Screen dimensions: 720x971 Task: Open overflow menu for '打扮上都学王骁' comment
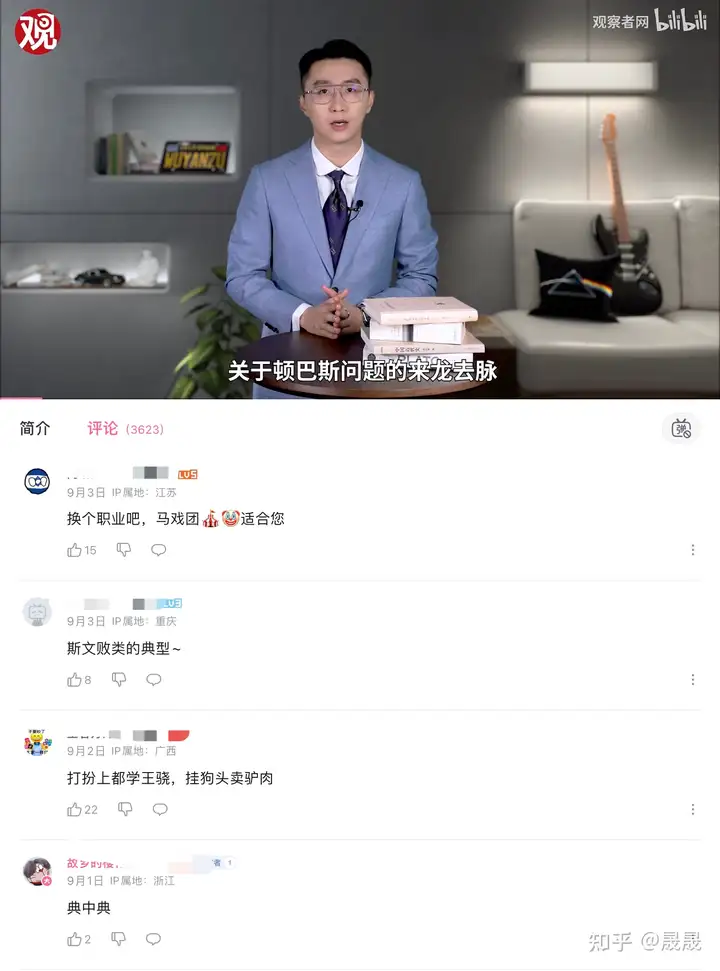click(x=693, y=809)
